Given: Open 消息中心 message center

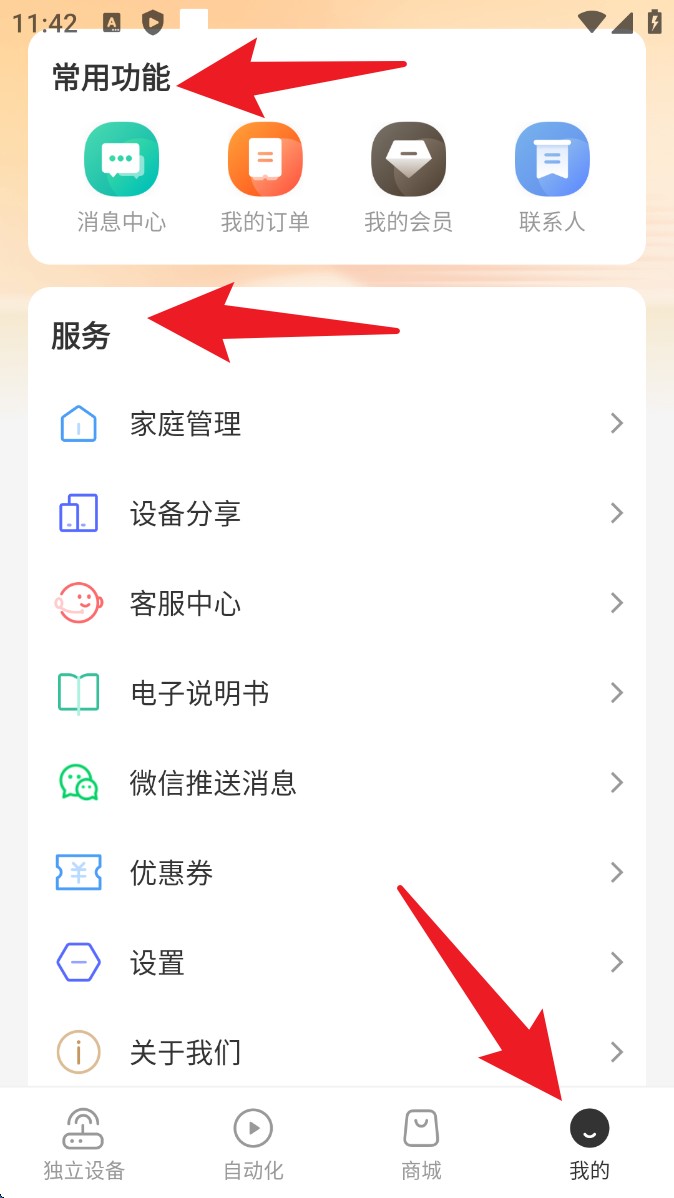Looking at the screenshot, I should point(122,177).
